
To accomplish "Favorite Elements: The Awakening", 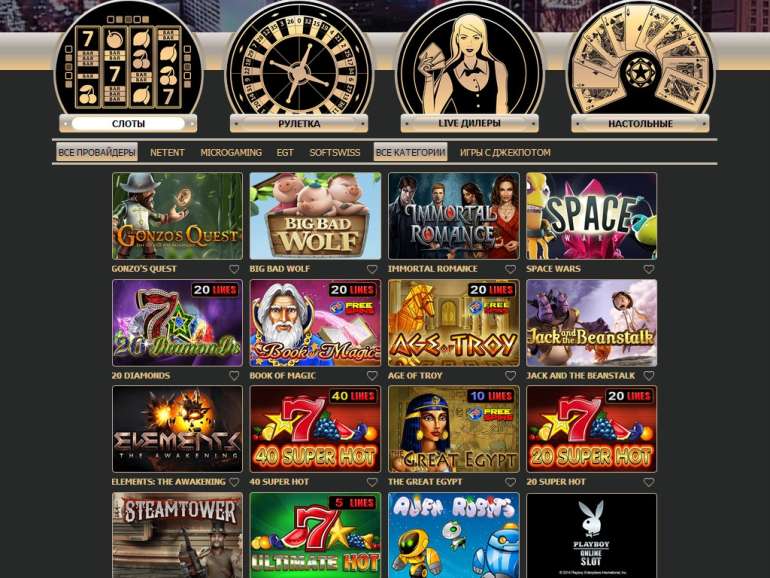I will (235, 482).
